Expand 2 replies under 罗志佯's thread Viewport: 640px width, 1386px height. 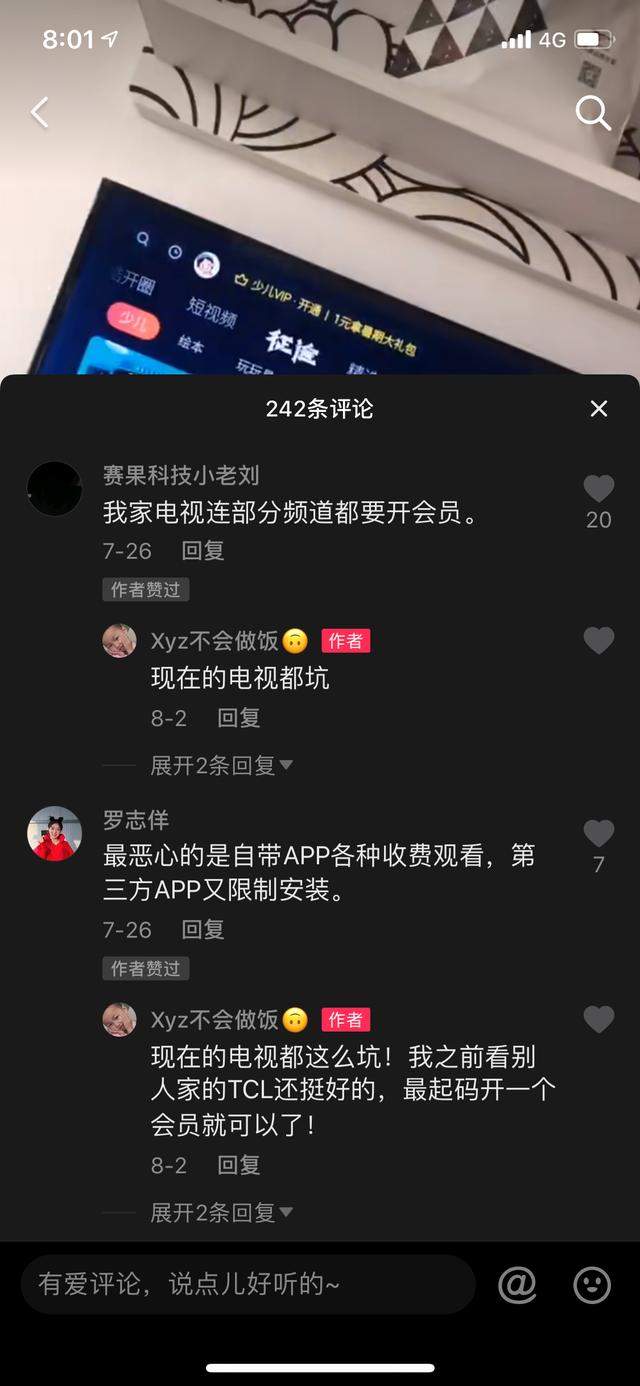coord(221,1213)
